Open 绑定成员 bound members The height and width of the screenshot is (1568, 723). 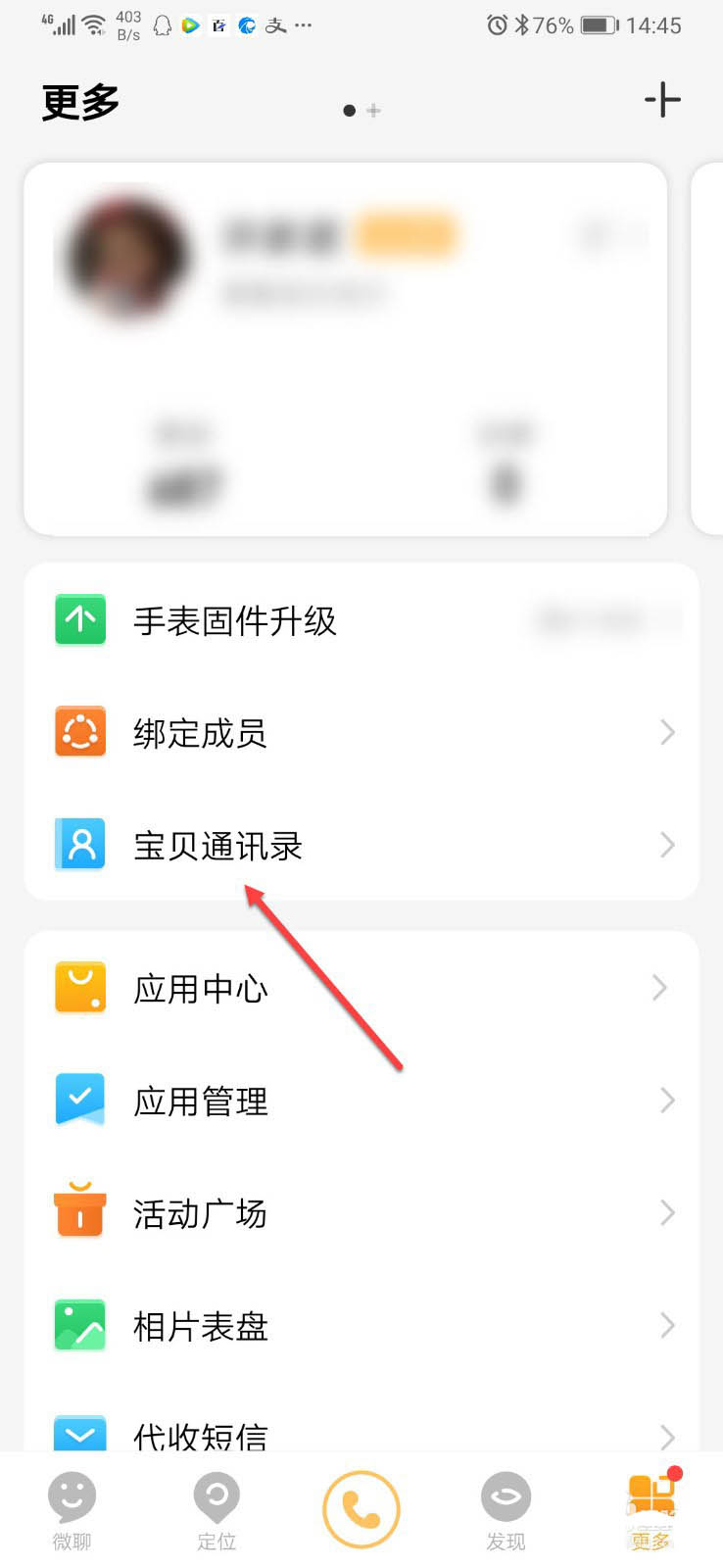[x=361, y=733]
